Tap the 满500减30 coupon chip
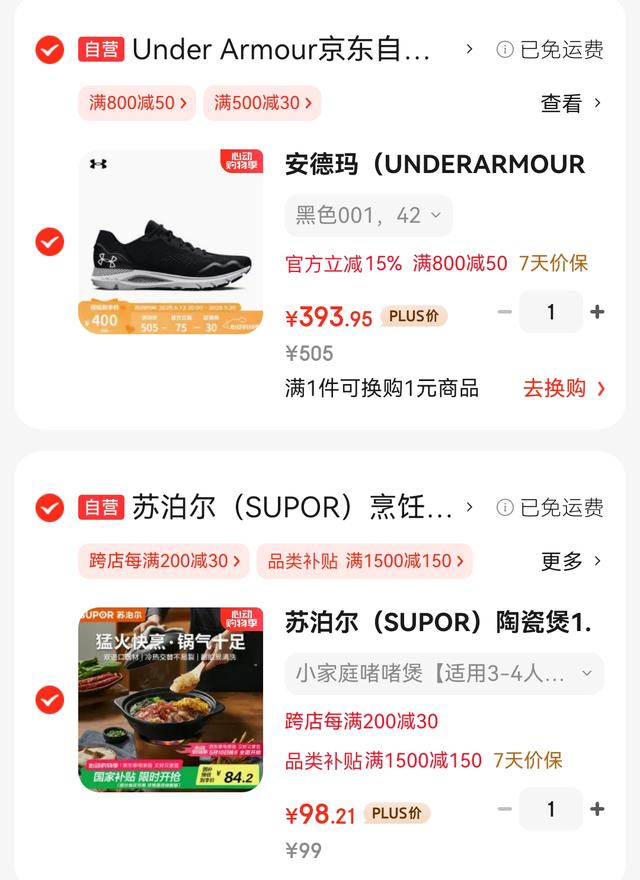This screenshot has width=640, height=880. [x=262, y=103]
